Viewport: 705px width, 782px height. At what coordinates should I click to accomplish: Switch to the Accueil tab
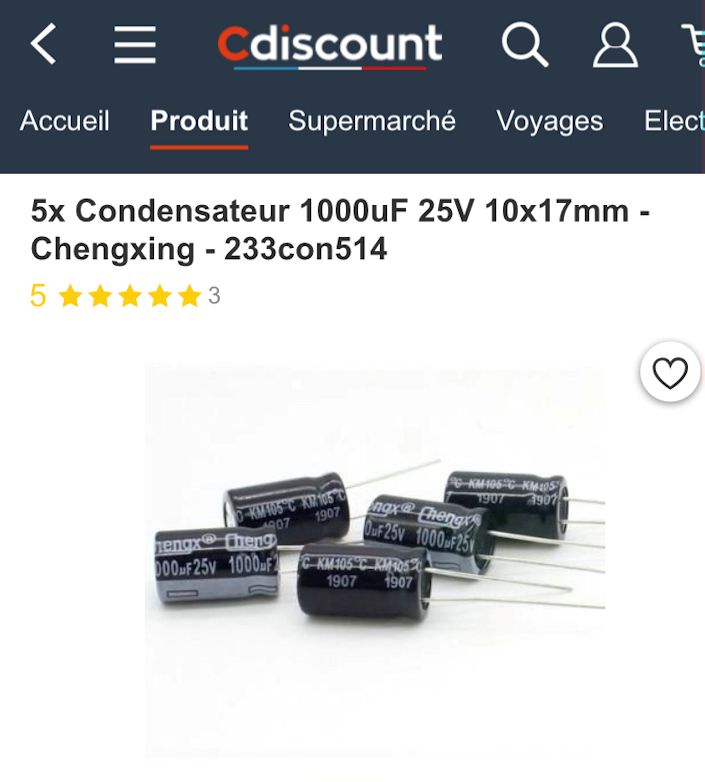coord(65,121)
